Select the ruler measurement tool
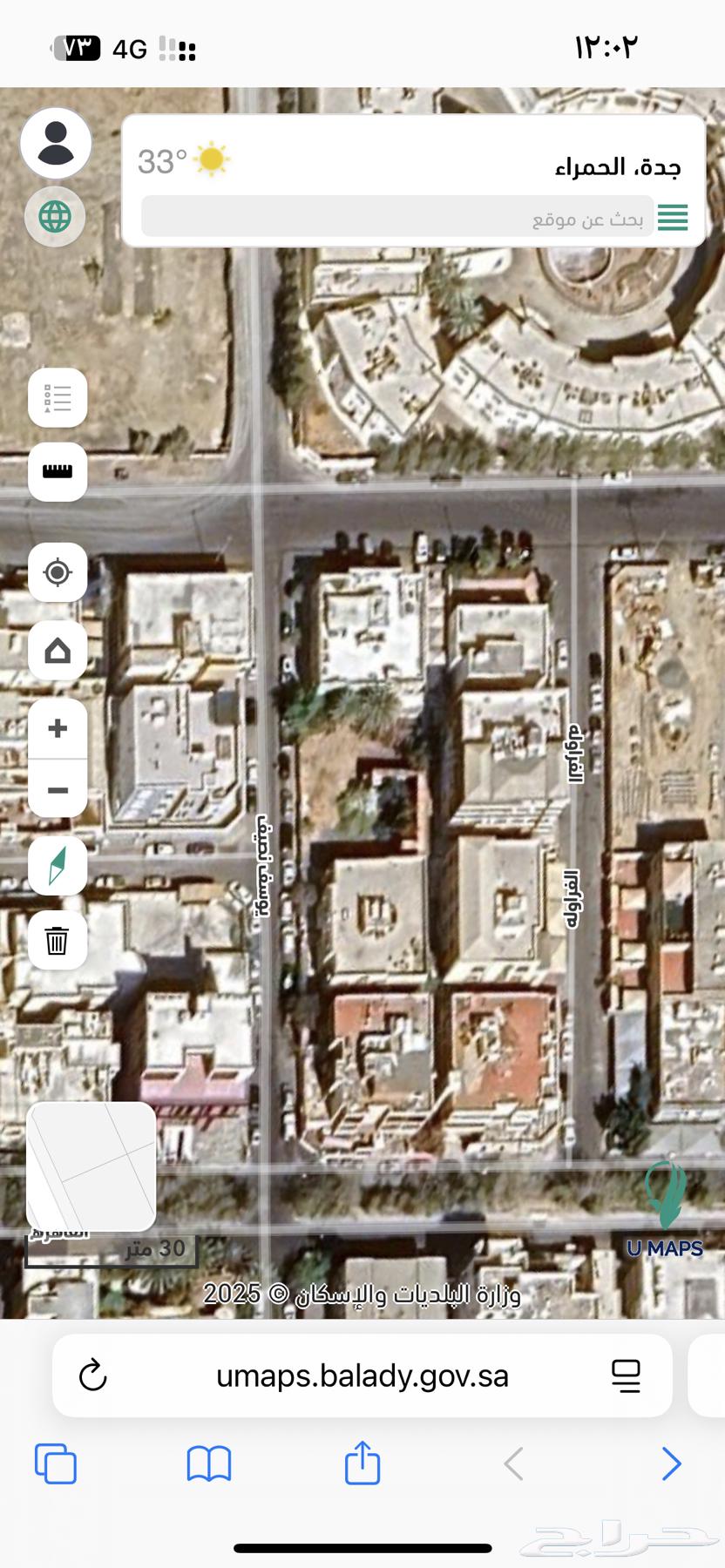This screenshot has height=1568, width=725. tap(58, 471)
